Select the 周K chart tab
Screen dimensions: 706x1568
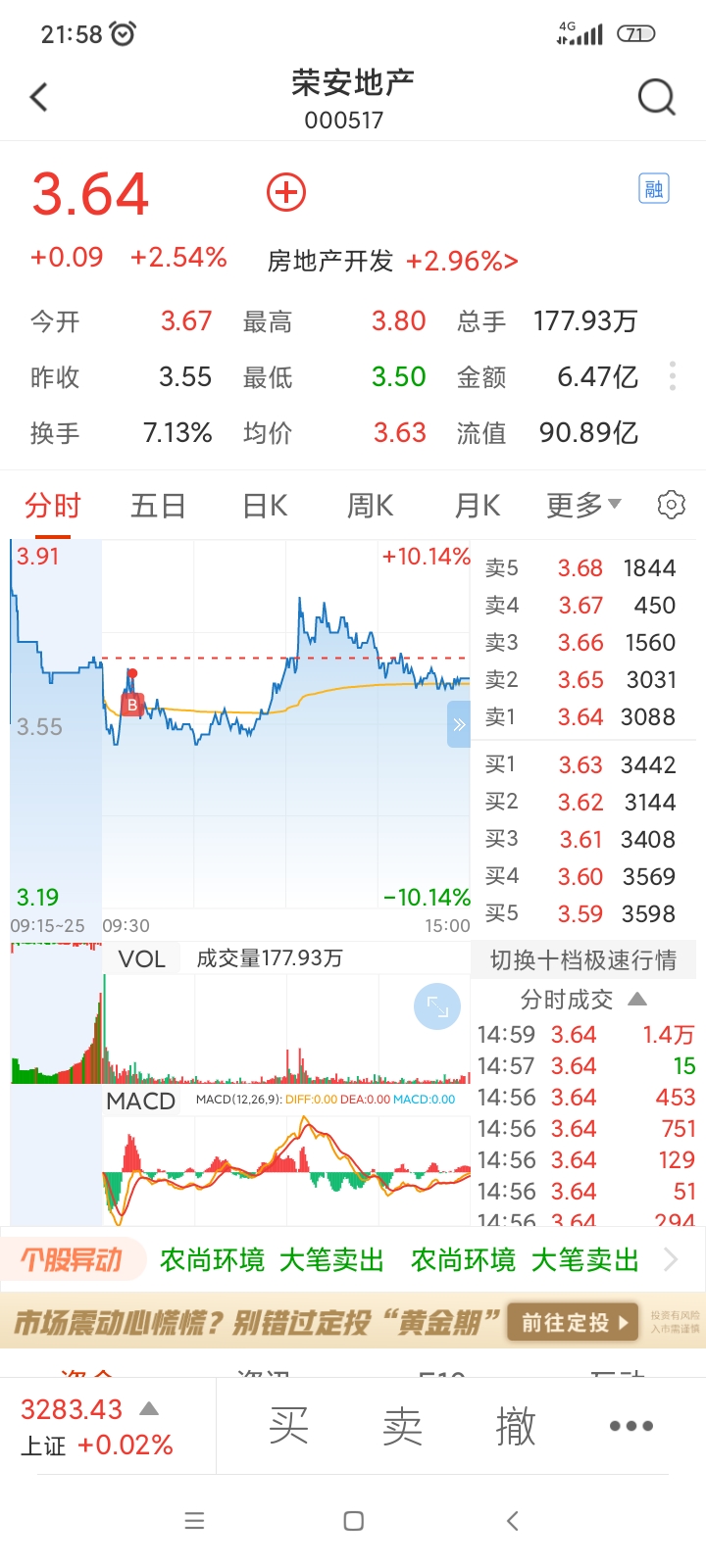point(370,506)
